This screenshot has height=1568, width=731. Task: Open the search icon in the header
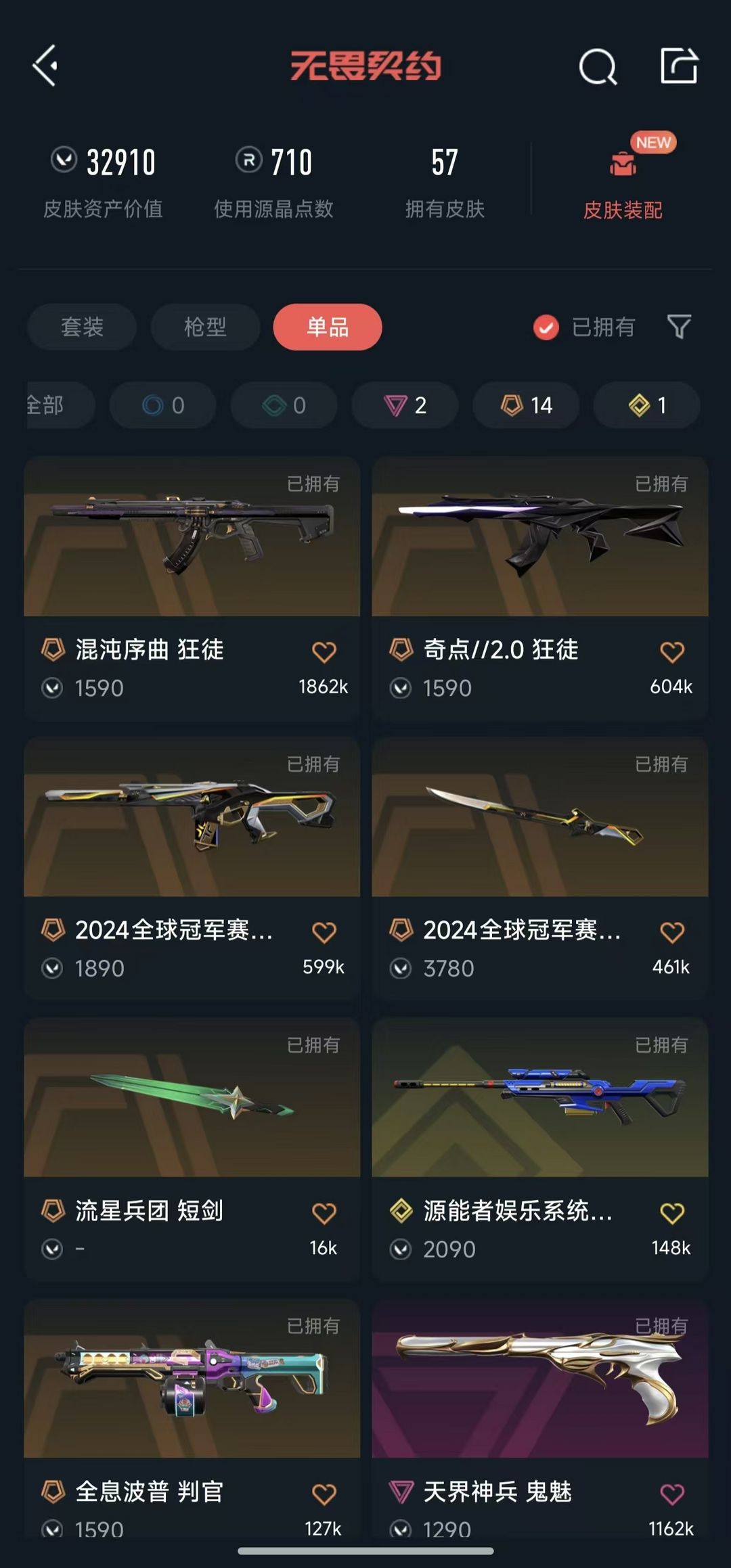pyautogui.click(x=598, y=66)
